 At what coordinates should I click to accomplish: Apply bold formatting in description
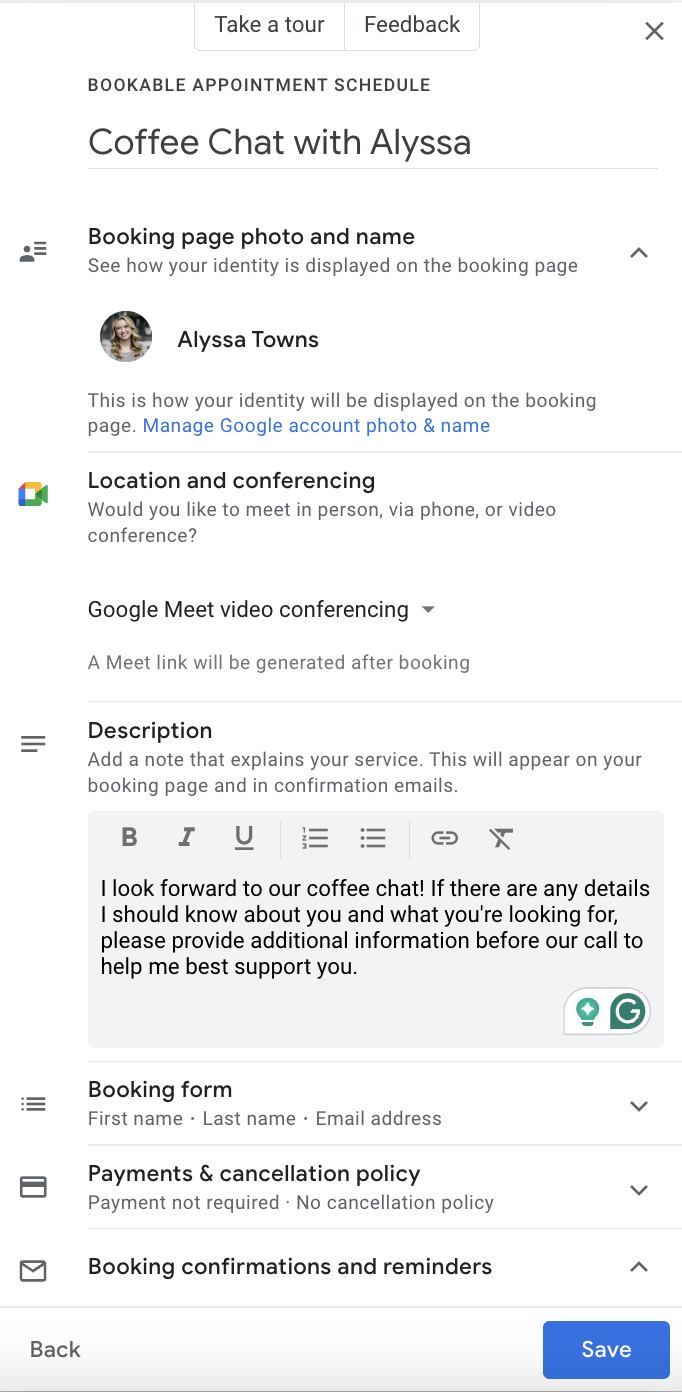point(129,838)
